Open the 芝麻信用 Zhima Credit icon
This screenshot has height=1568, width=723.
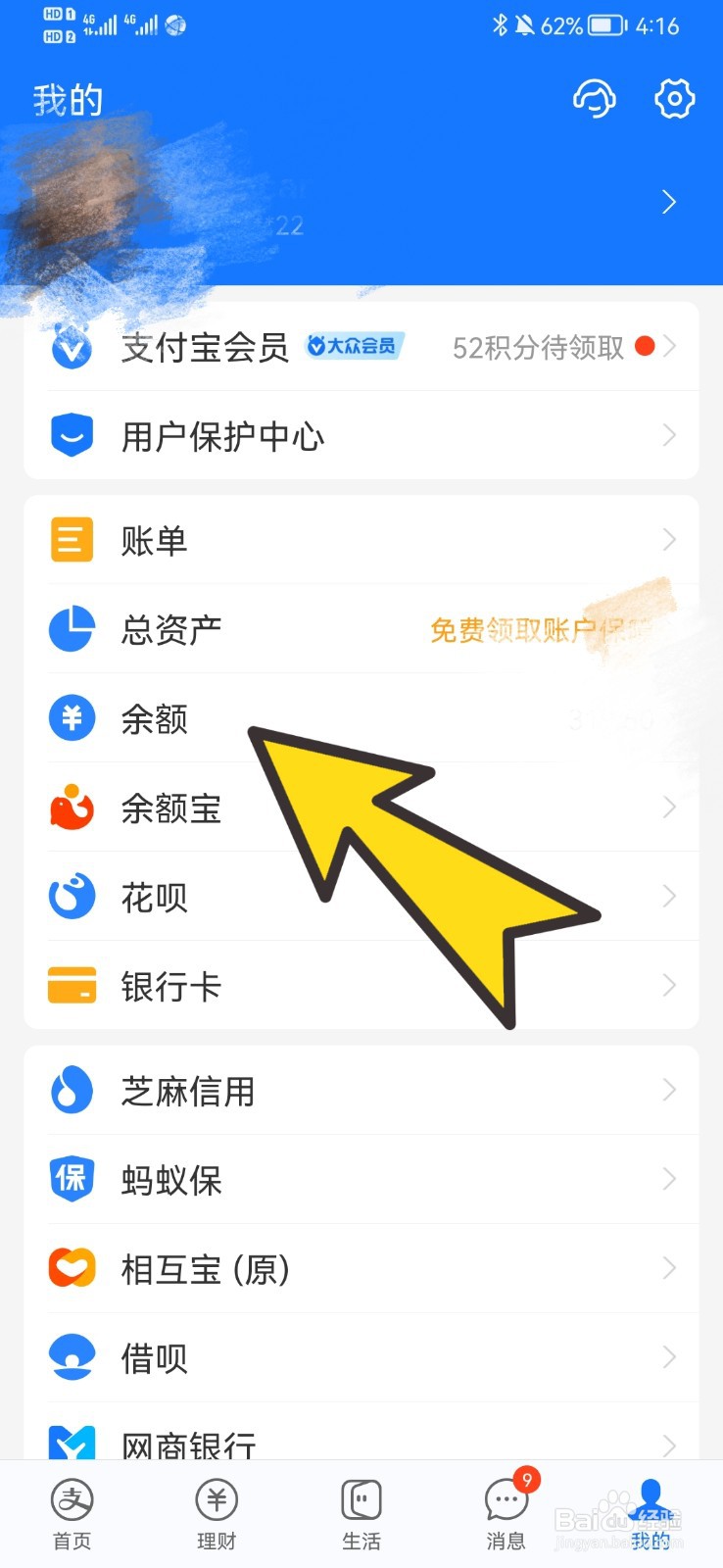71,1090
